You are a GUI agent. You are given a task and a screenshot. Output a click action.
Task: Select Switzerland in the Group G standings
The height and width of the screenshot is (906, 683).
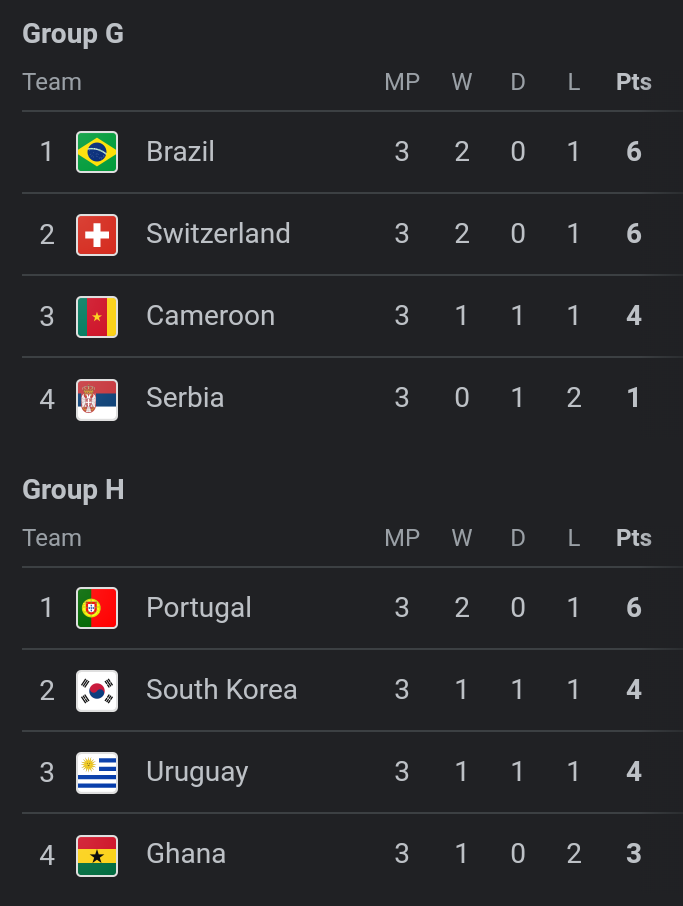[217, 234]
